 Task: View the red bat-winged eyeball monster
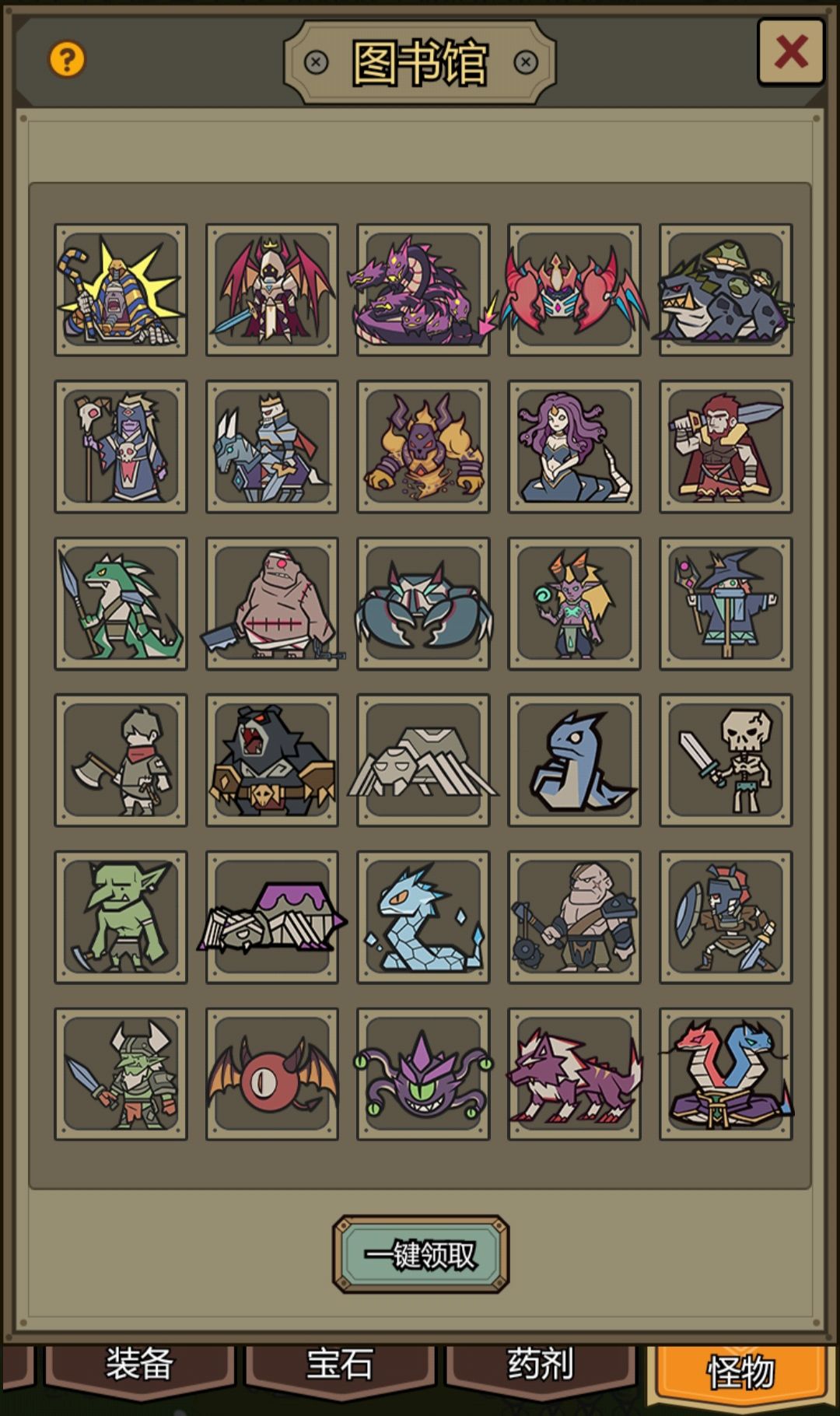click(x=271, y=1074)
